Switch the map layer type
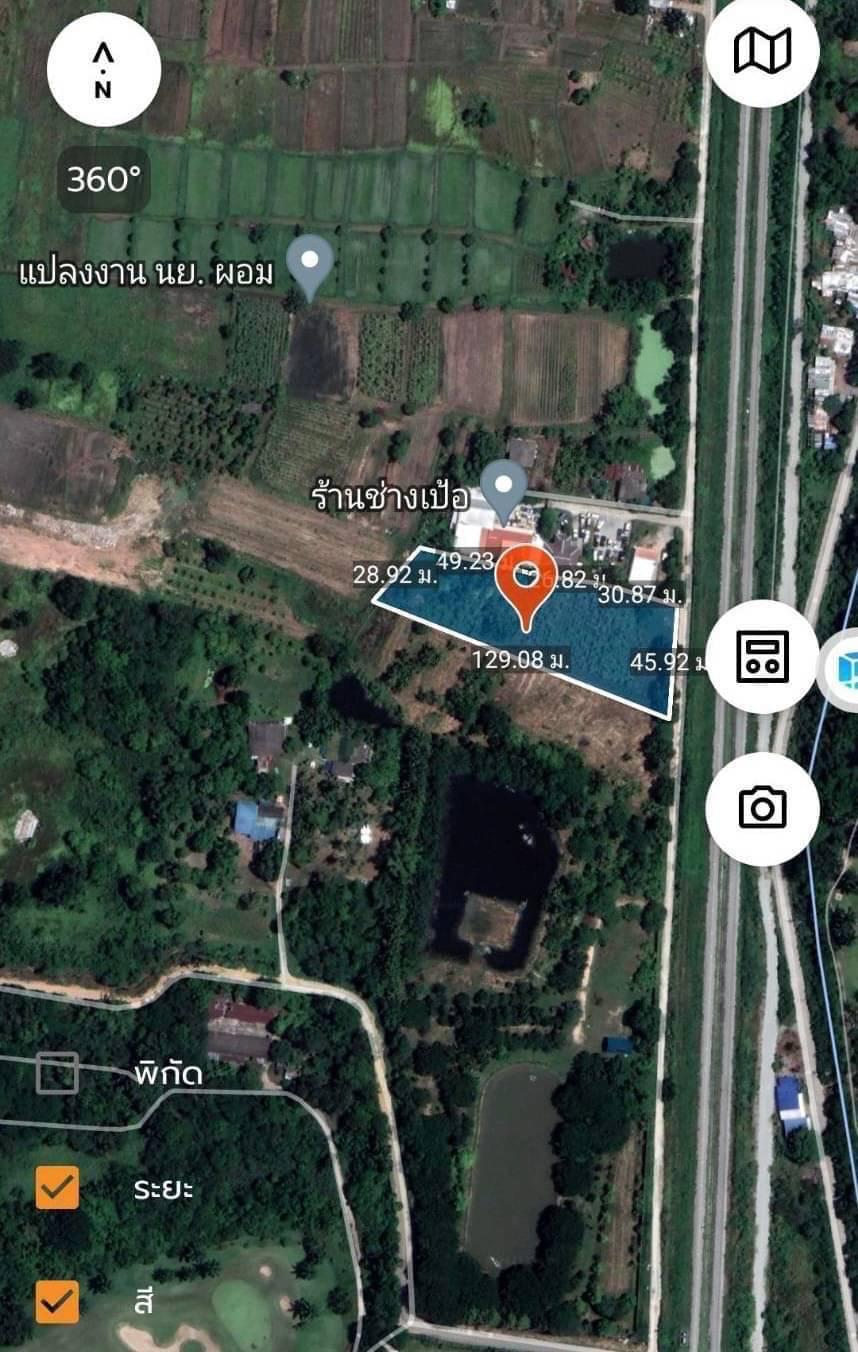The width and height of the screenshot is (858, 1352). pos(762,50)
